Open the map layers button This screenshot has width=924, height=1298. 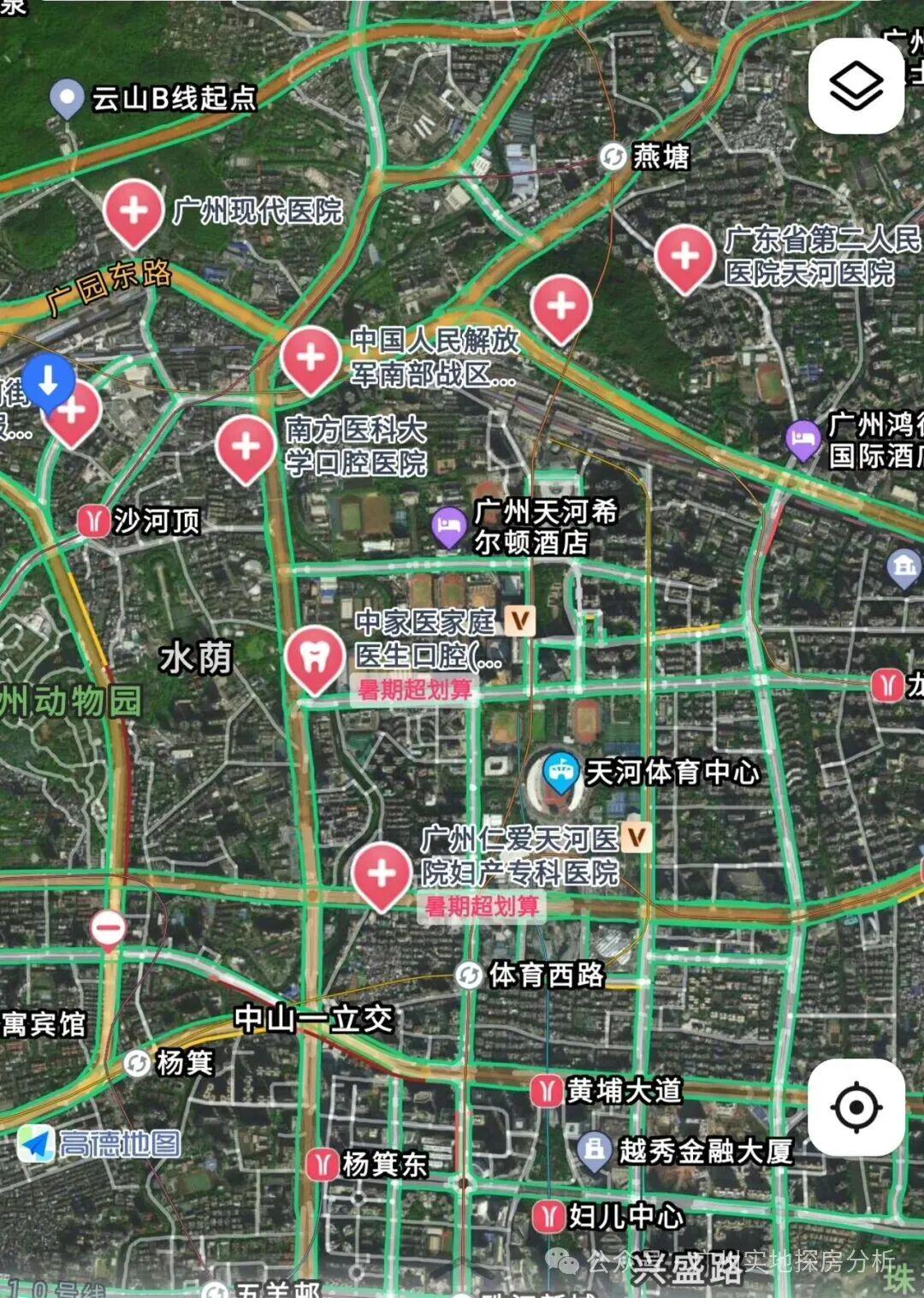coord(856,86)
